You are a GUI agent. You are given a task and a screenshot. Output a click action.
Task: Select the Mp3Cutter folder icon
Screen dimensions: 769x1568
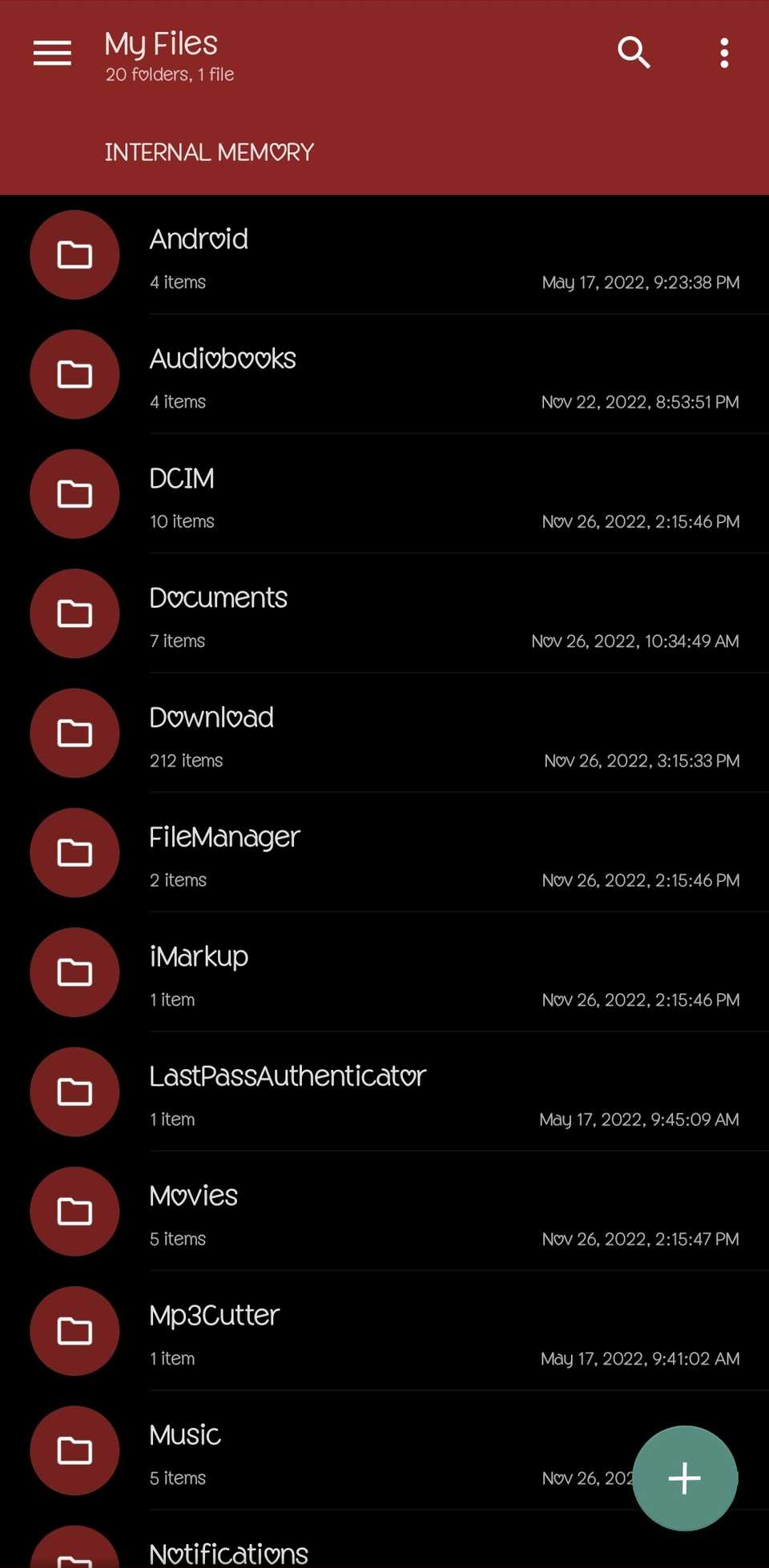(74, 1331)
